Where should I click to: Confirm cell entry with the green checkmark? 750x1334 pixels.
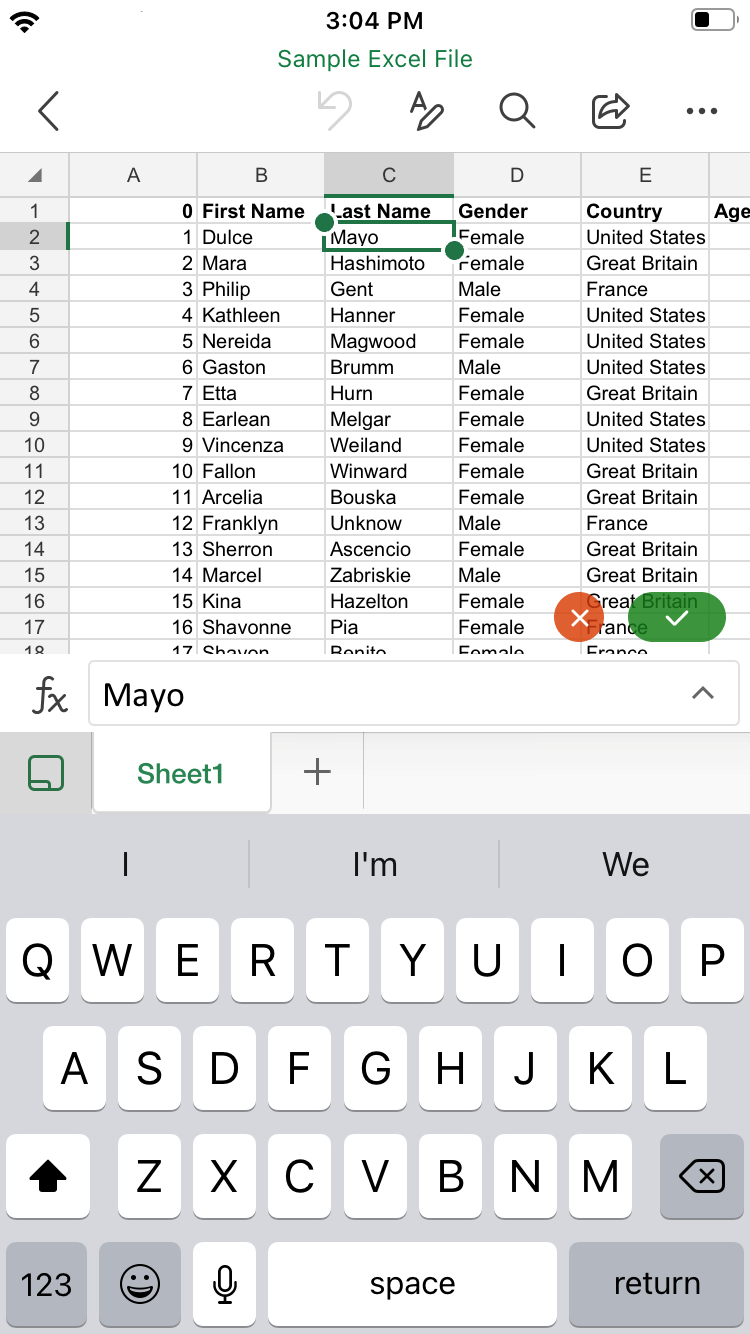pyautogui.click(x=678, y=617)
